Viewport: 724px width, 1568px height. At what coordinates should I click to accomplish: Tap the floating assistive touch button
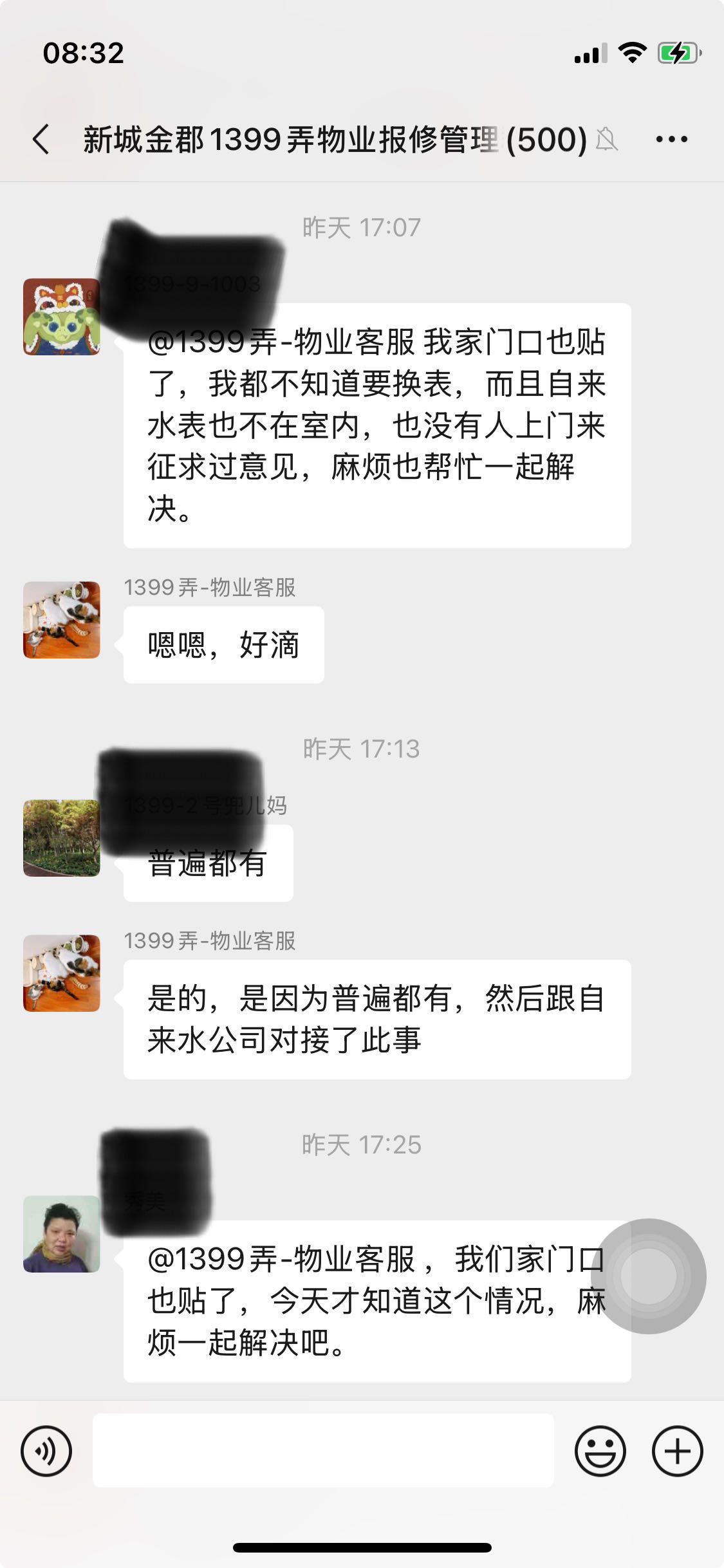[648, 1276]
